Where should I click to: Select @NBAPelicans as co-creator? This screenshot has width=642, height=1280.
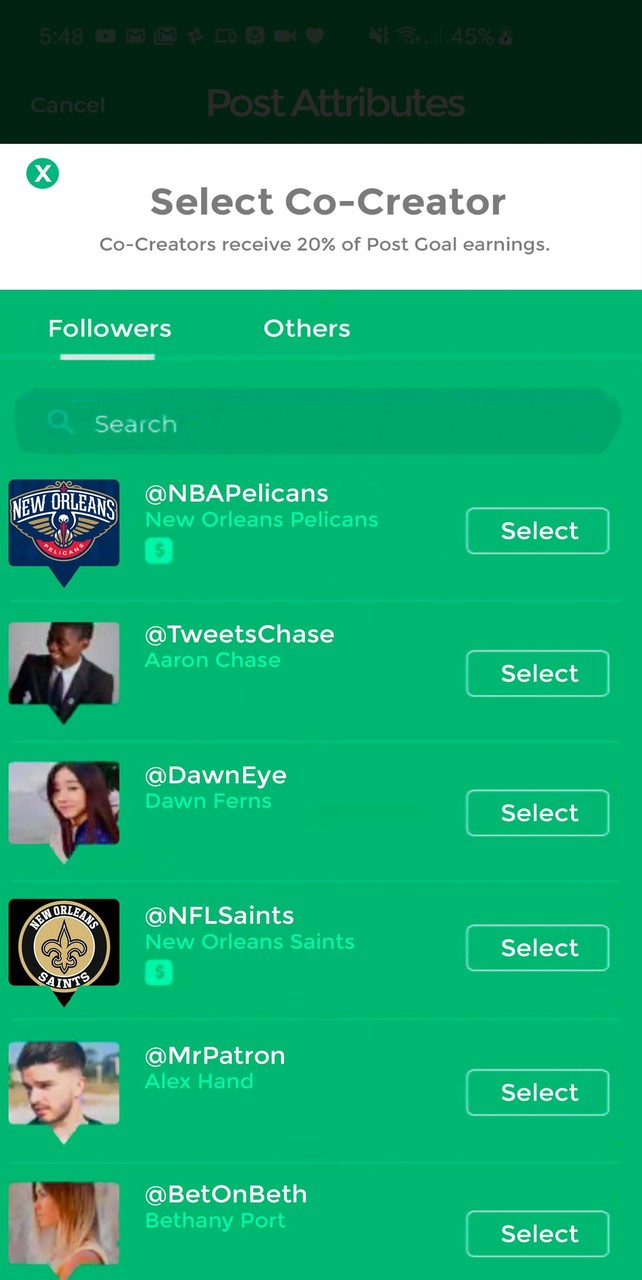[x=537, y=531]
